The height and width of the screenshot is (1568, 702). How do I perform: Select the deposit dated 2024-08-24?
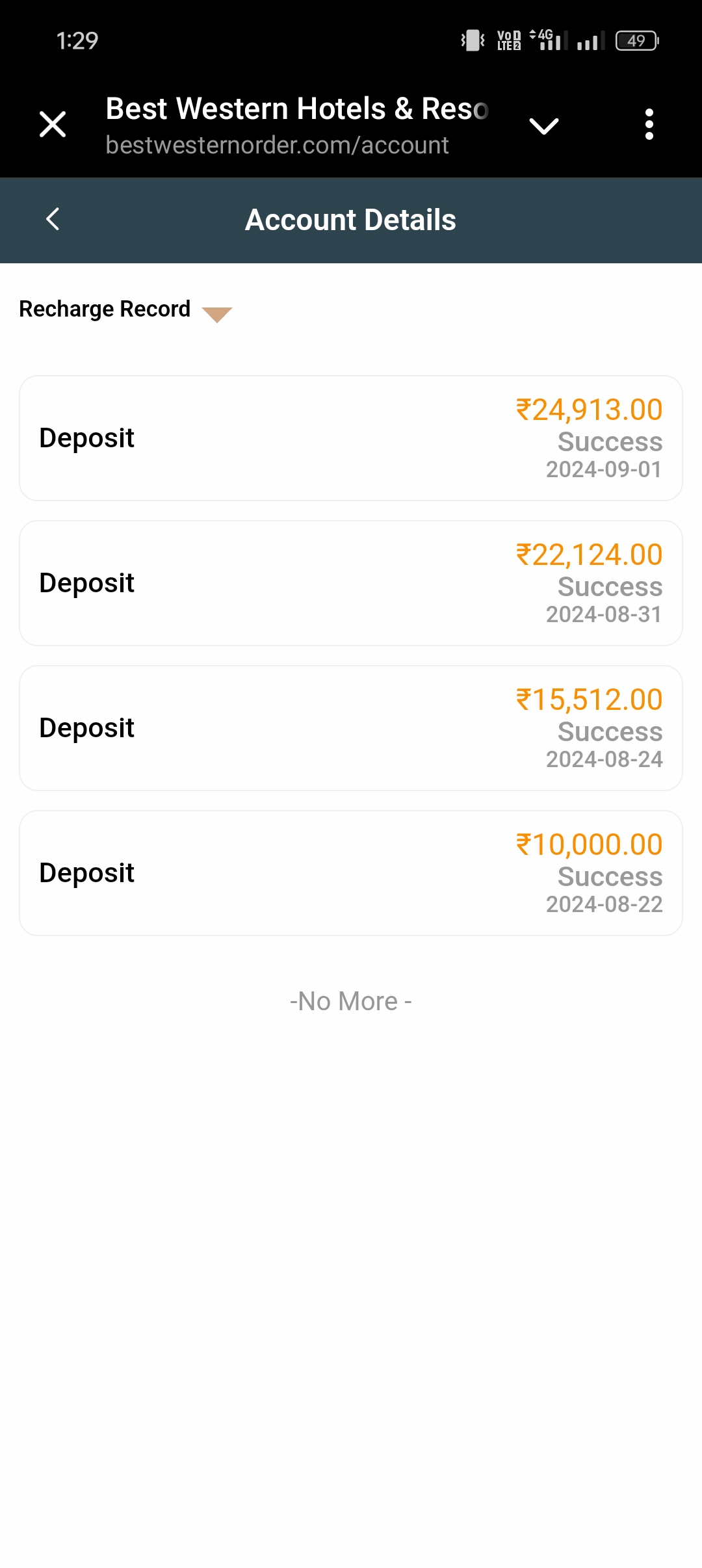pos(351,728)
